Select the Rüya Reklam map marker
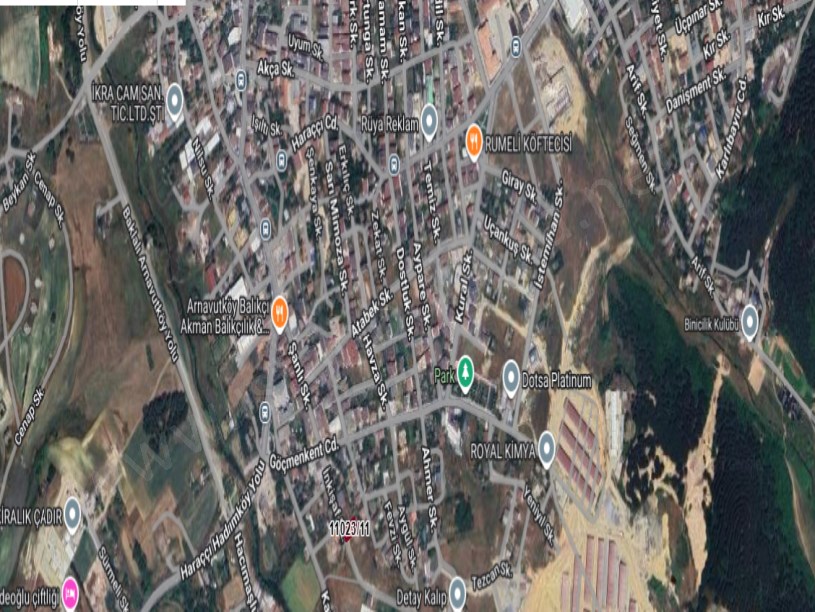815x612 pixels. click(x=429, y=120)
